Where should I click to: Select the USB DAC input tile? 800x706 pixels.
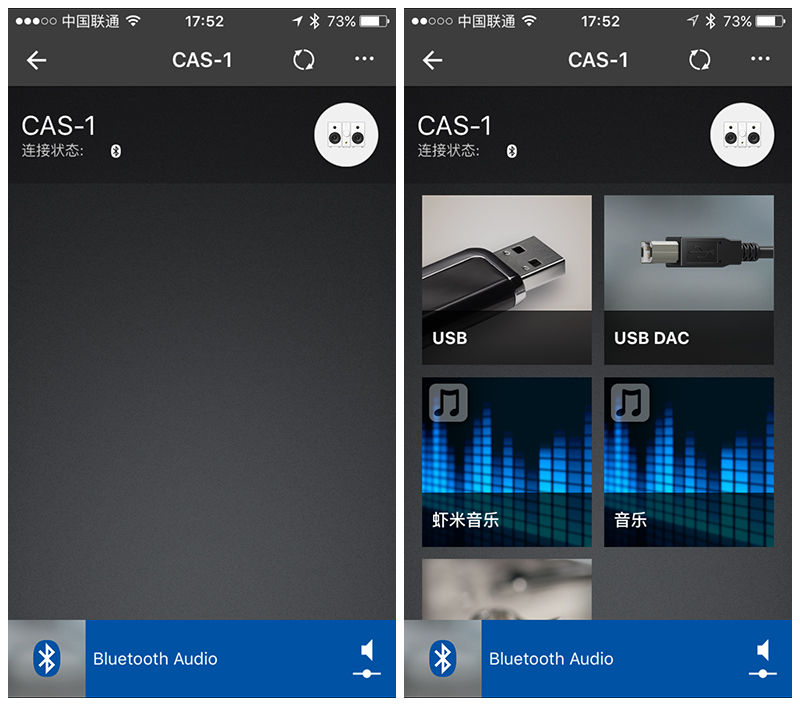[x=688, y=279]
